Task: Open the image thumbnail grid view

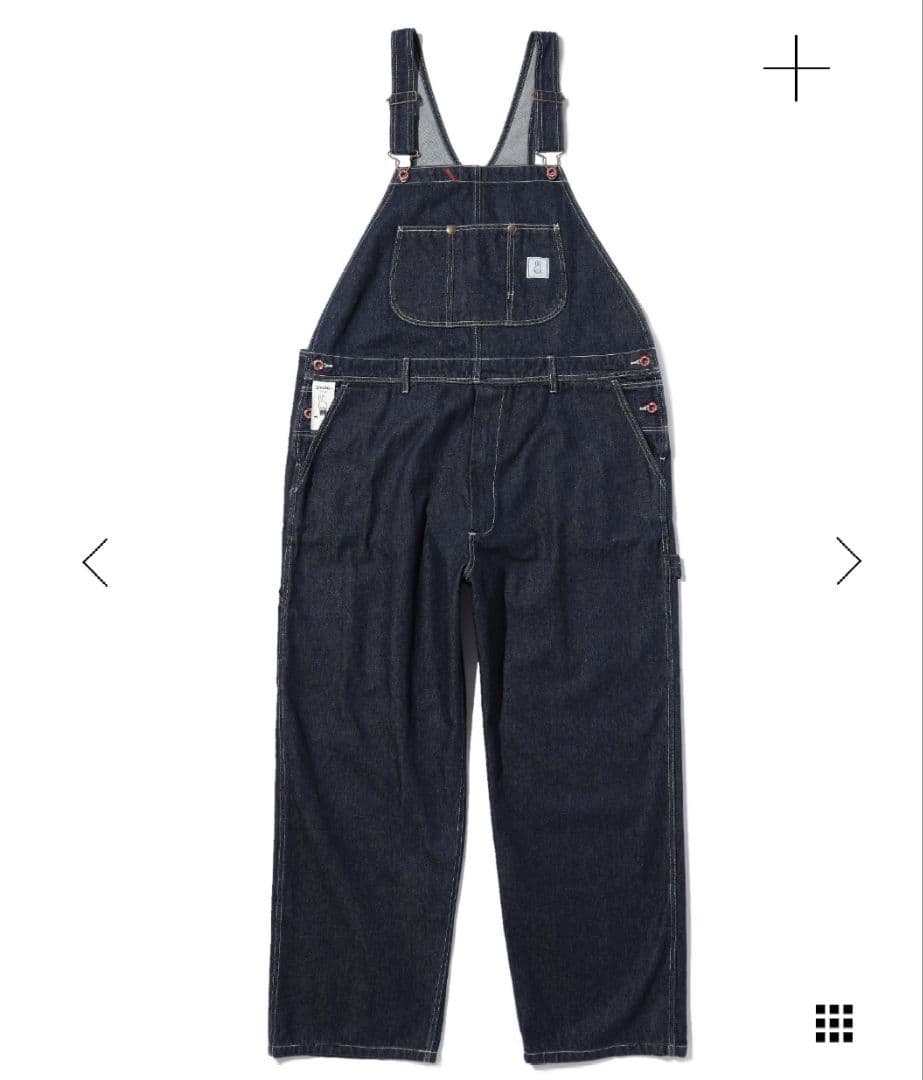Action: (834, 1022)
